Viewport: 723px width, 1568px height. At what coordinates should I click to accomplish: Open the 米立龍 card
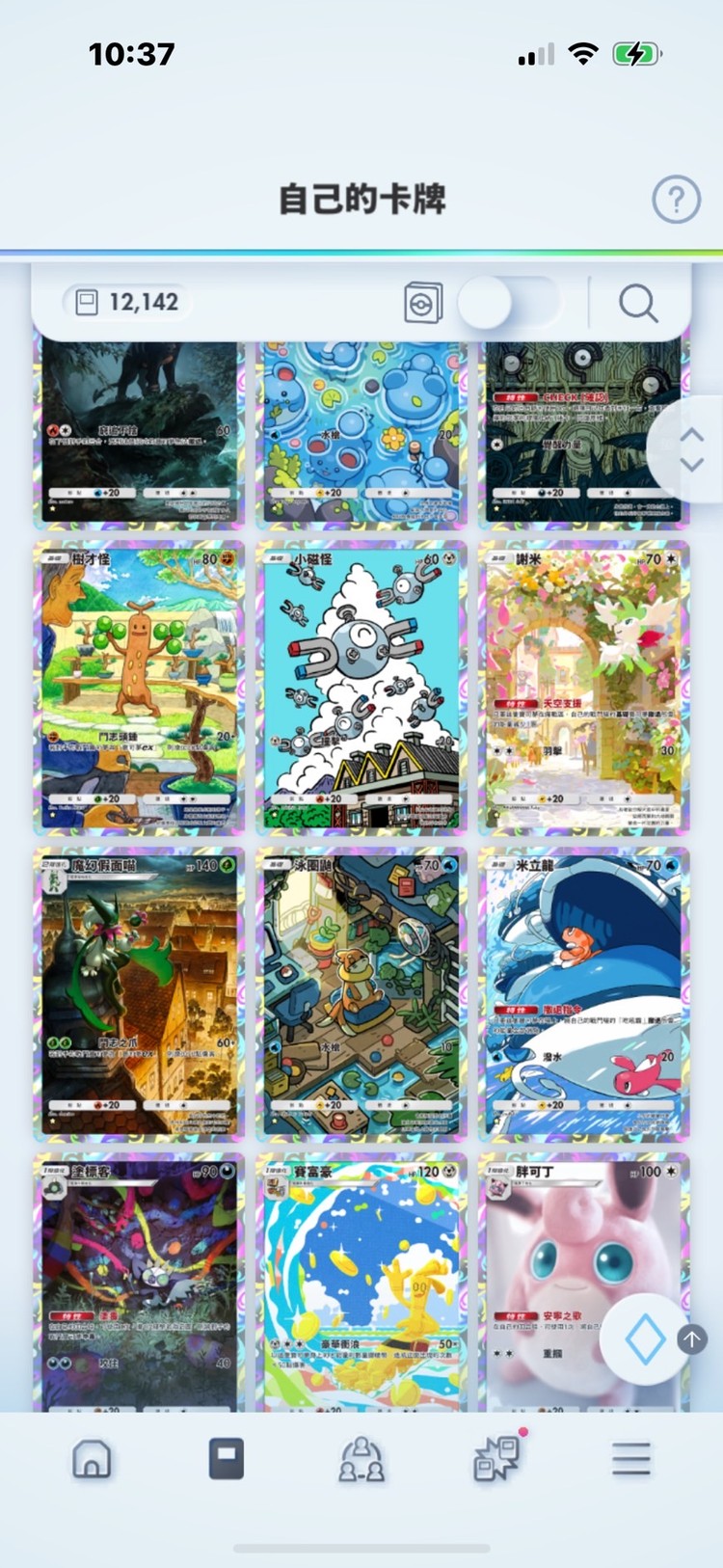(x=583, y=993)
